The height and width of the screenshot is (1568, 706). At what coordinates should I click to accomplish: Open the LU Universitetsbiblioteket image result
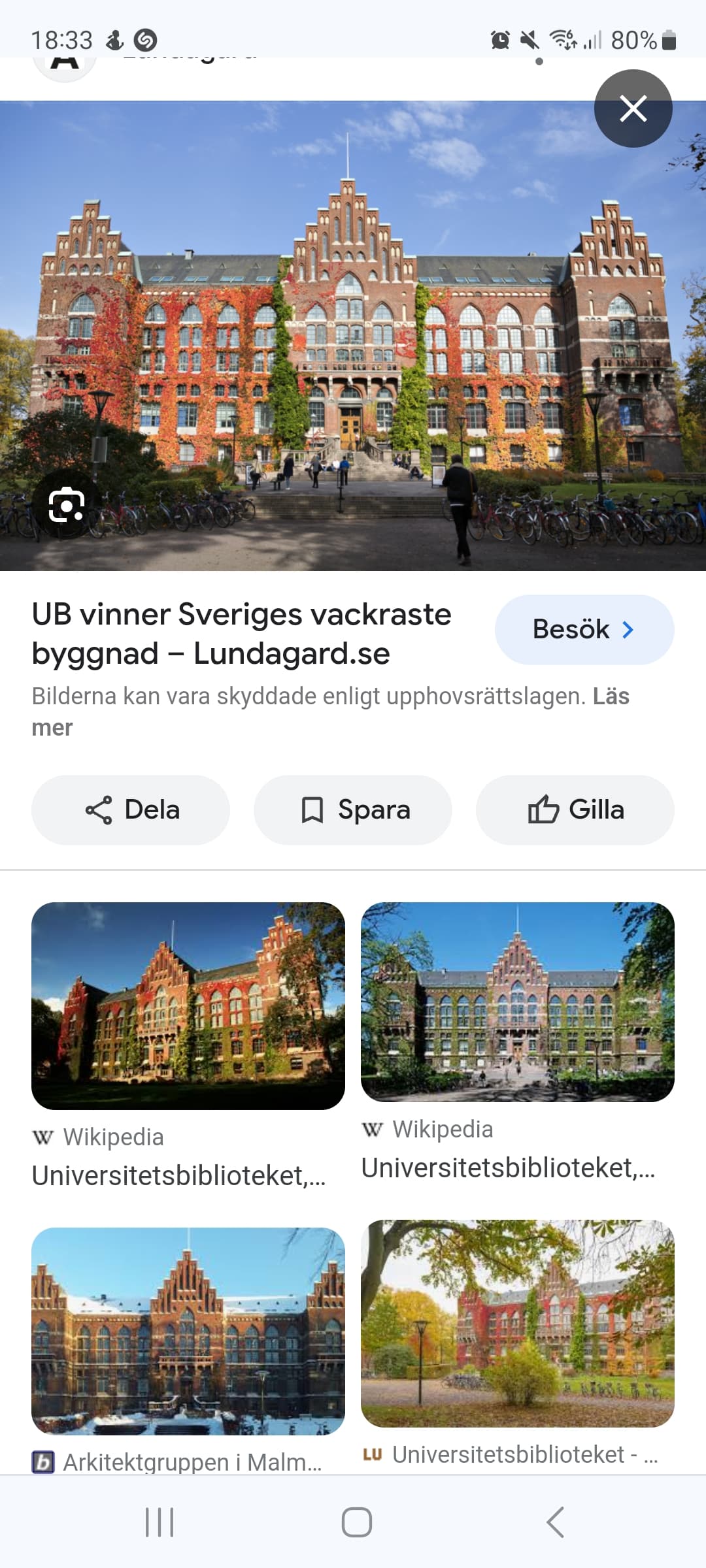coord(517,1323)
